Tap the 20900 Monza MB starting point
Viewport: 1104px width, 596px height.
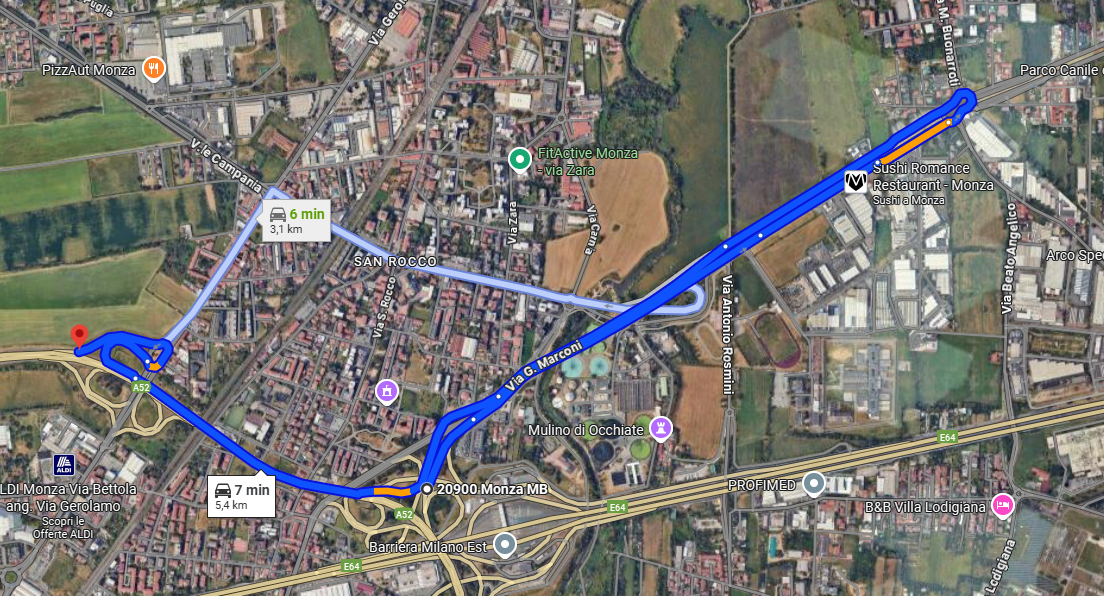pos(427,489)
